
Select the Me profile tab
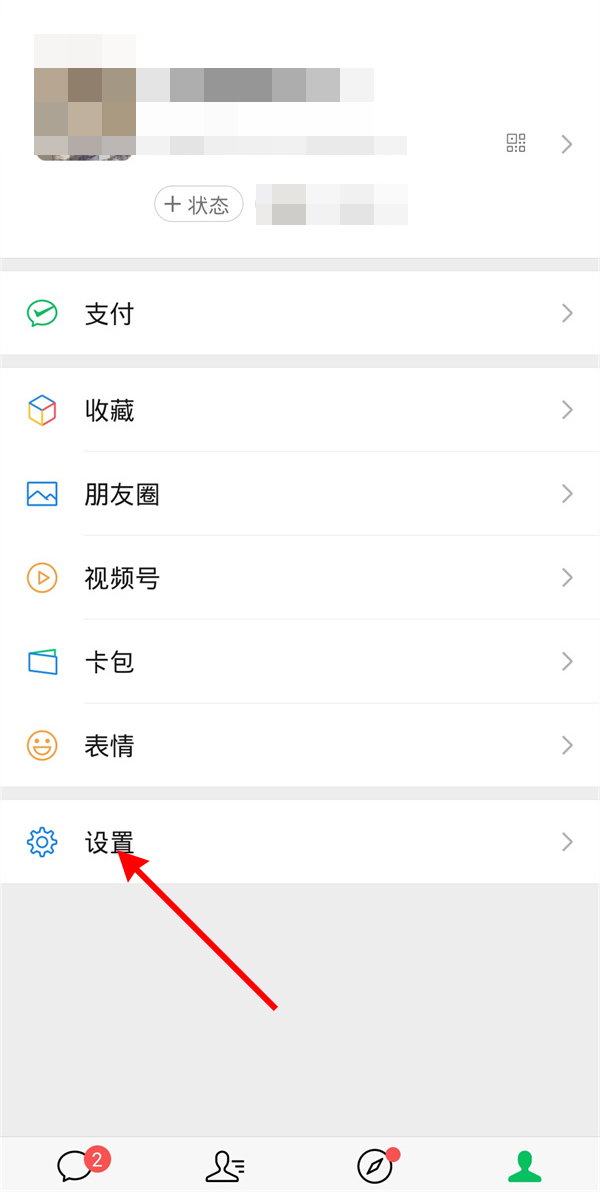pos(524,1165)
